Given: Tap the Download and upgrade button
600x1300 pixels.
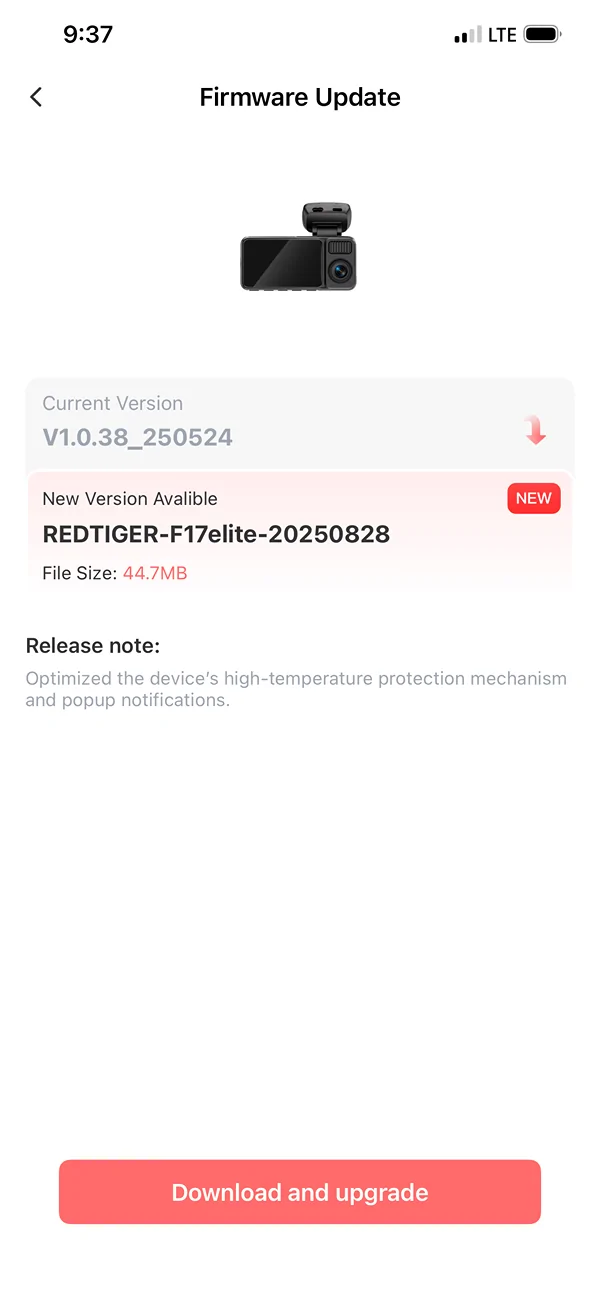Looking at the screenshot, I should point(300,1192).
